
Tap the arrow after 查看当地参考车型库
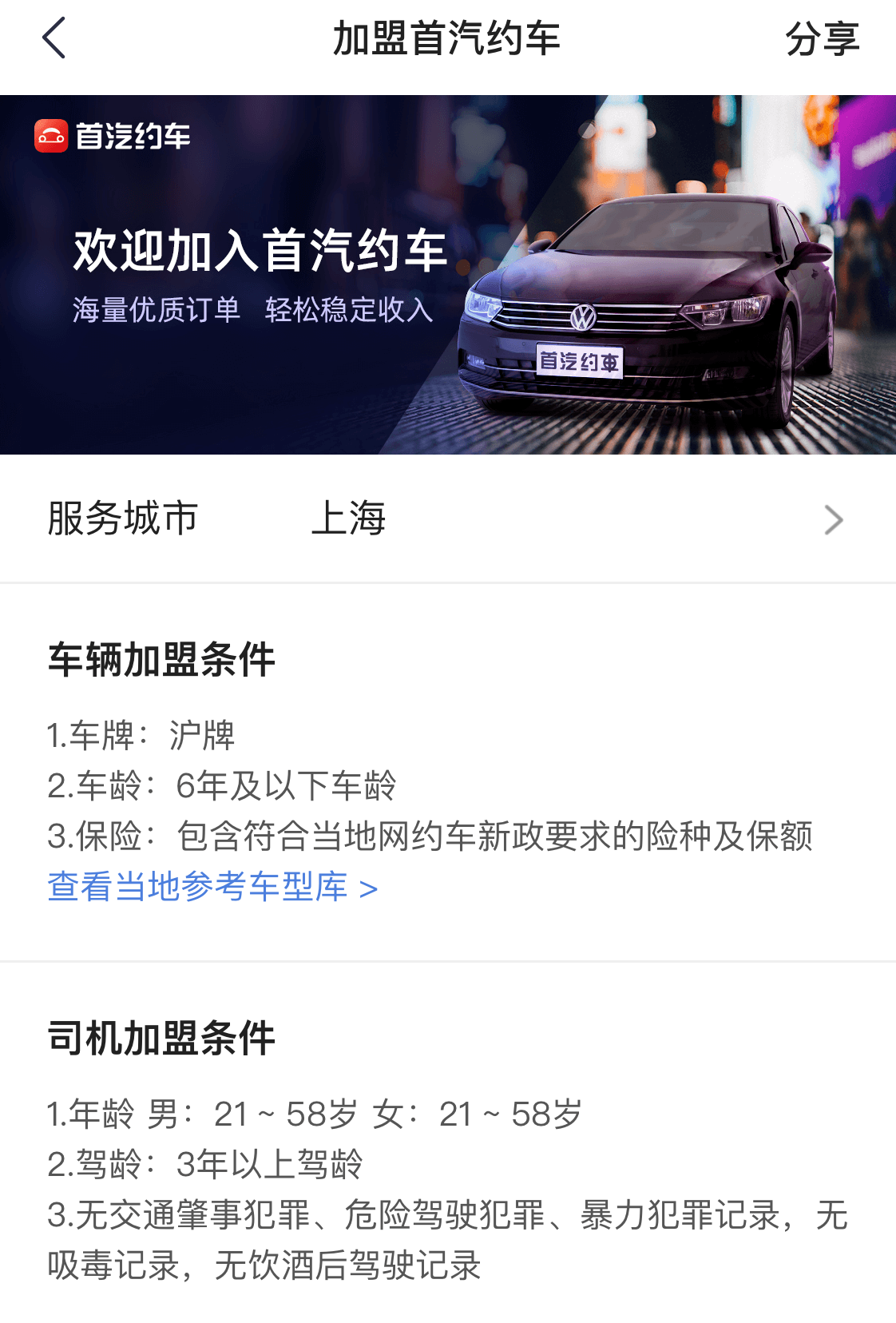(367, 887)
